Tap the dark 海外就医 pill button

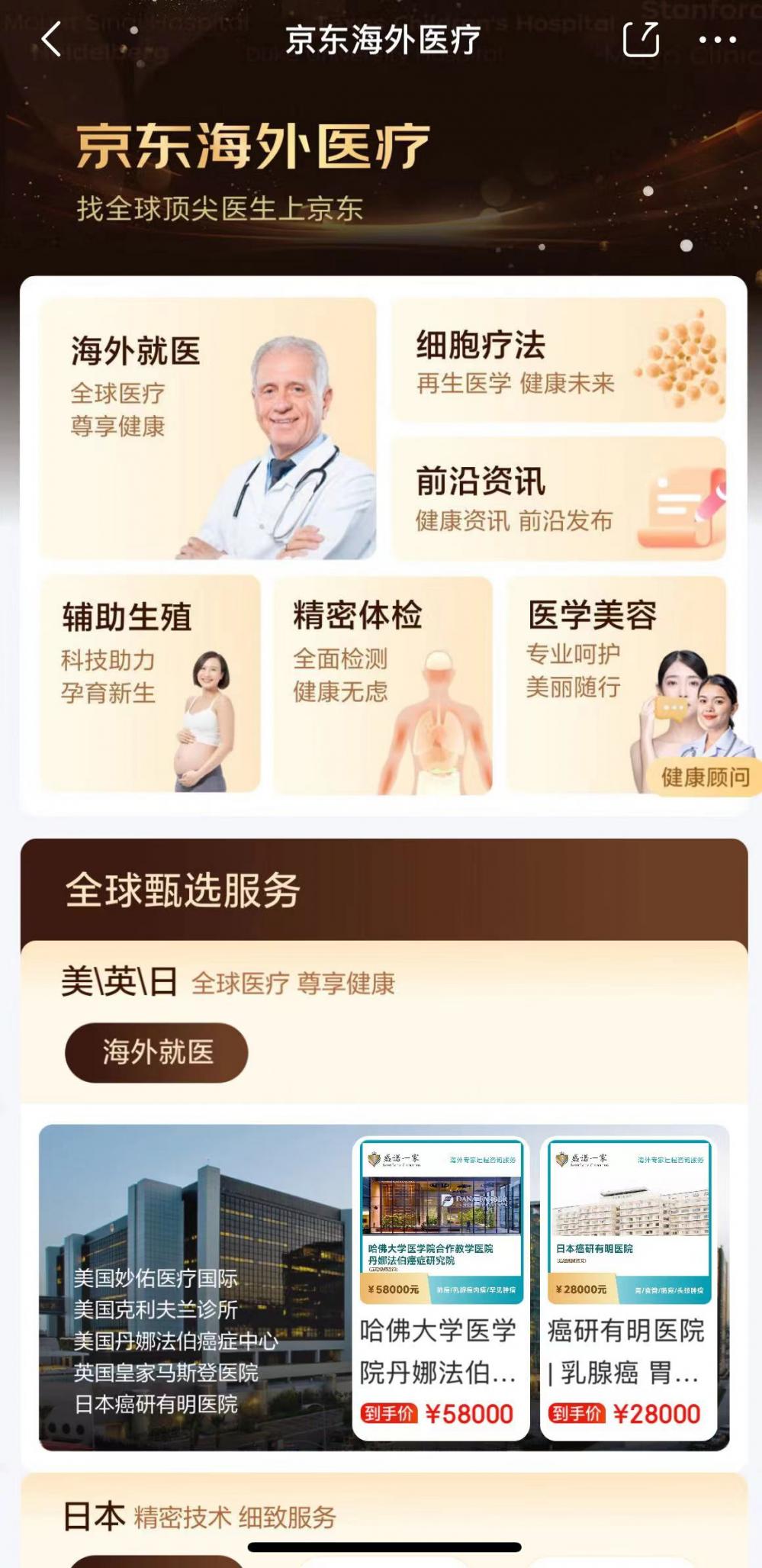coord(156,1052)
